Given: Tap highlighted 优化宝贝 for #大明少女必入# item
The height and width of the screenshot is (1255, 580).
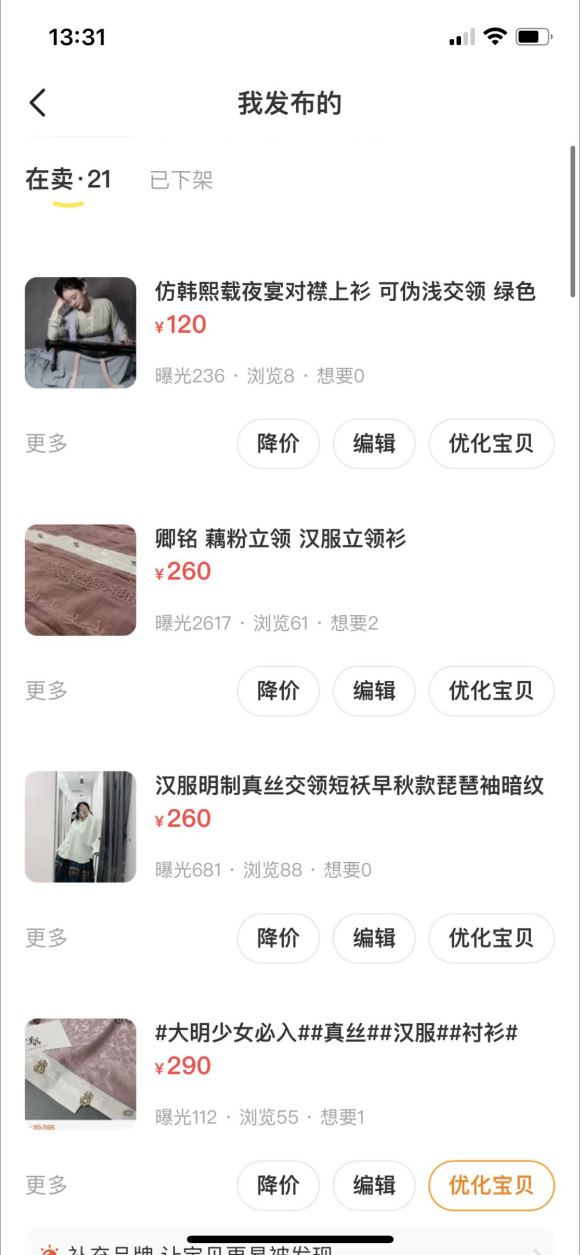Looking at the screenshot, I should (x=491, y=1185).
